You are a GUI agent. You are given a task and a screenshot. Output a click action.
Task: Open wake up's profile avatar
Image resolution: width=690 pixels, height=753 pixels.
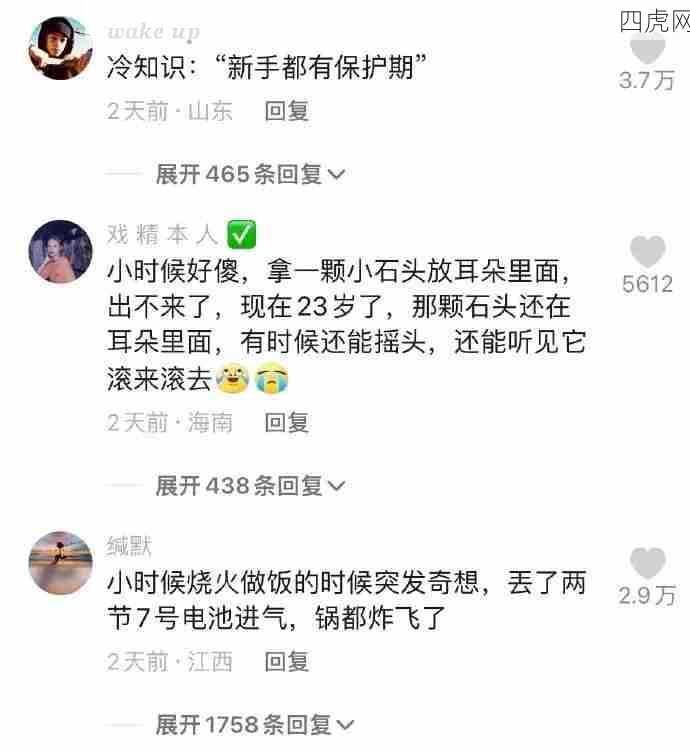click(61, 47)
